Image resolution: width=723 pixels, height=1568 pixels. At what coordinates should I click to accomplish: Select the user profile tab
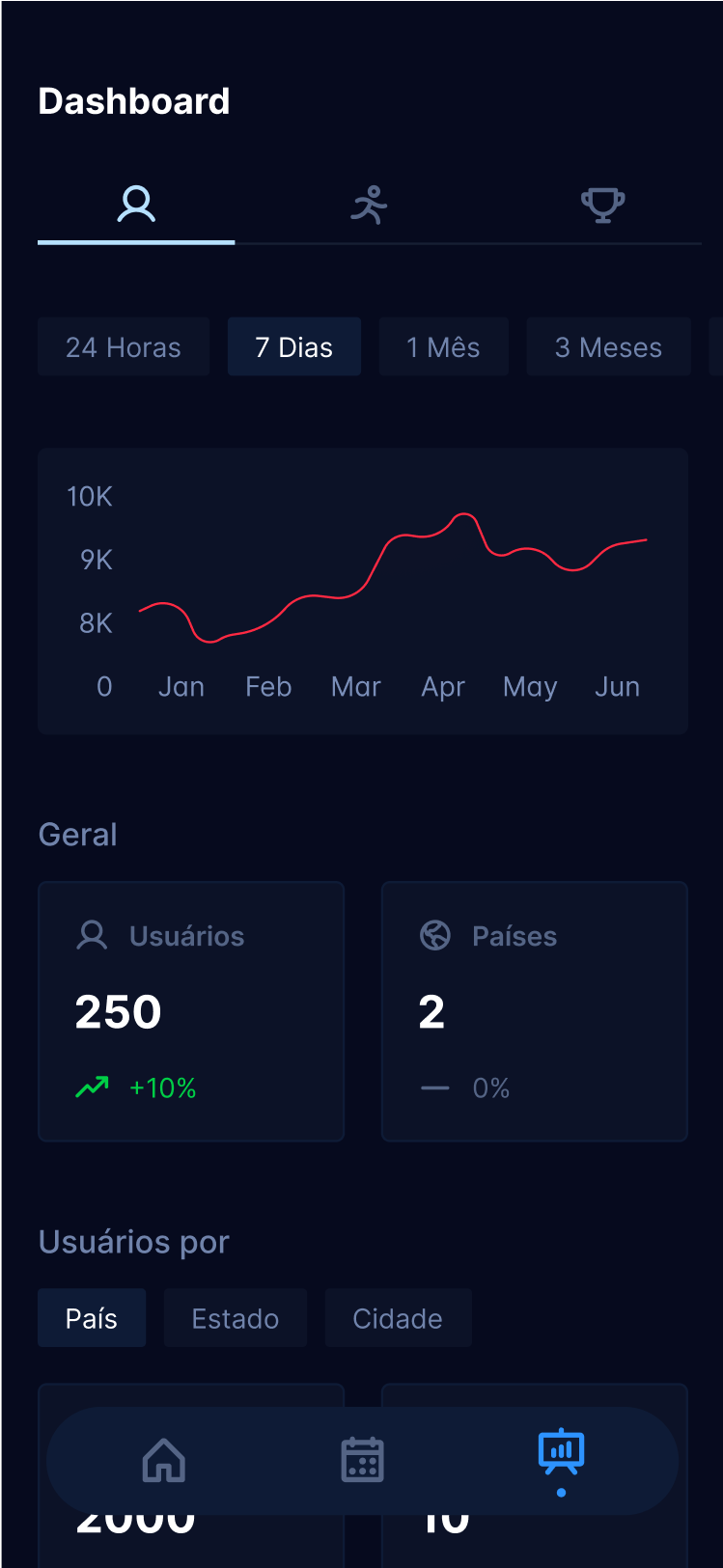(136, 205)
